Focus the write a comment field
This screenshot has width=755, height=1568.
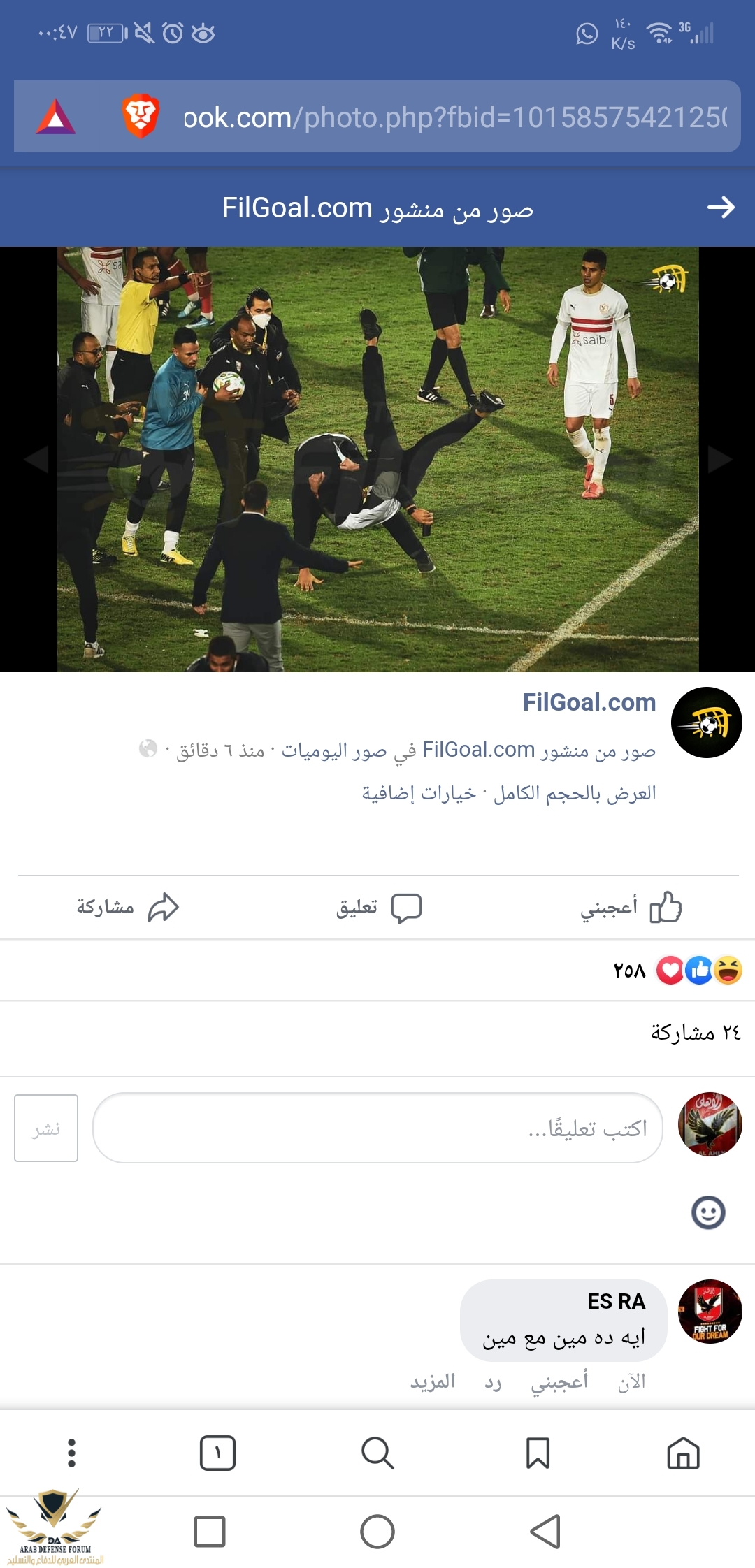pyautogui.click(x=377, y=1128)
